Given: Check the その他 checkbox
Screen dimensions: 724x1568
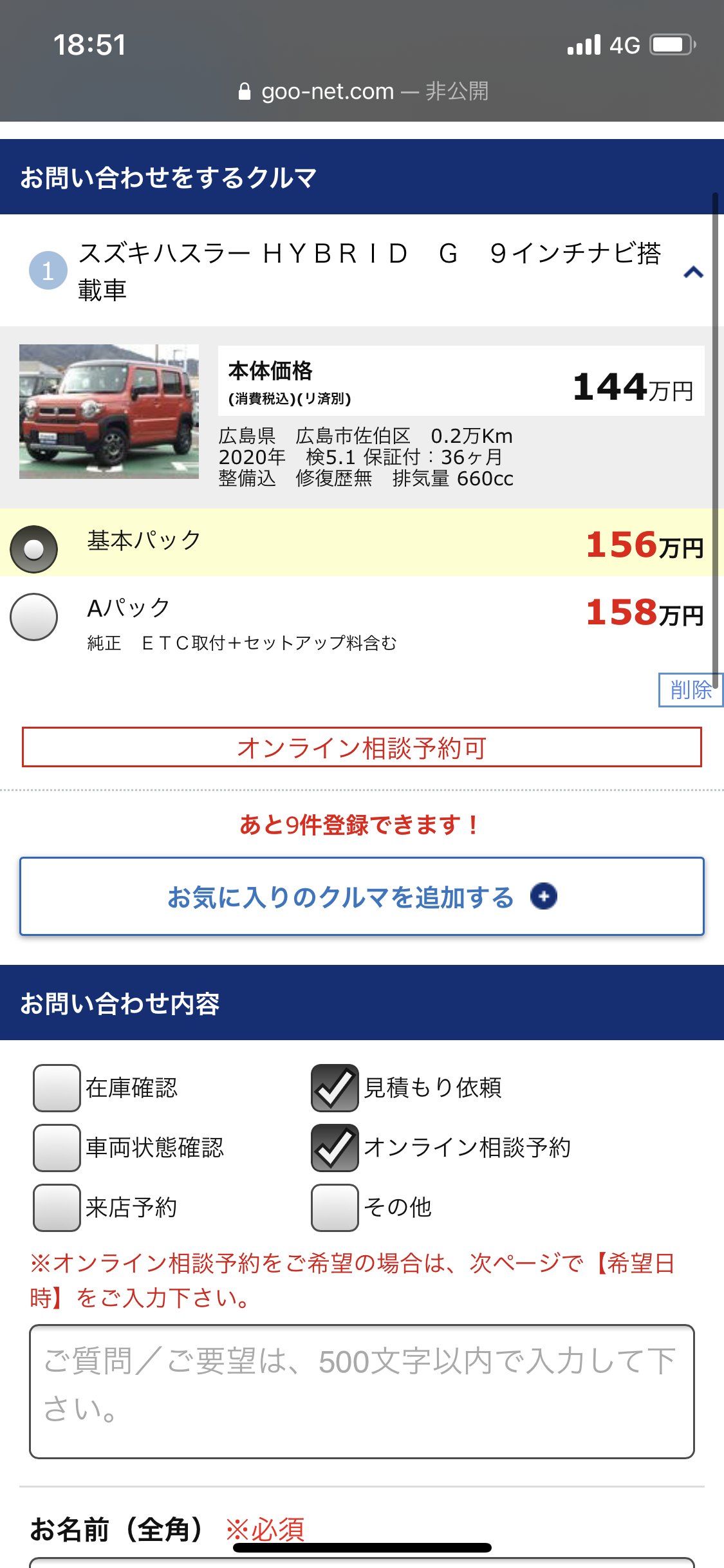Looking at the screenshot, I should click(335, 1208).
